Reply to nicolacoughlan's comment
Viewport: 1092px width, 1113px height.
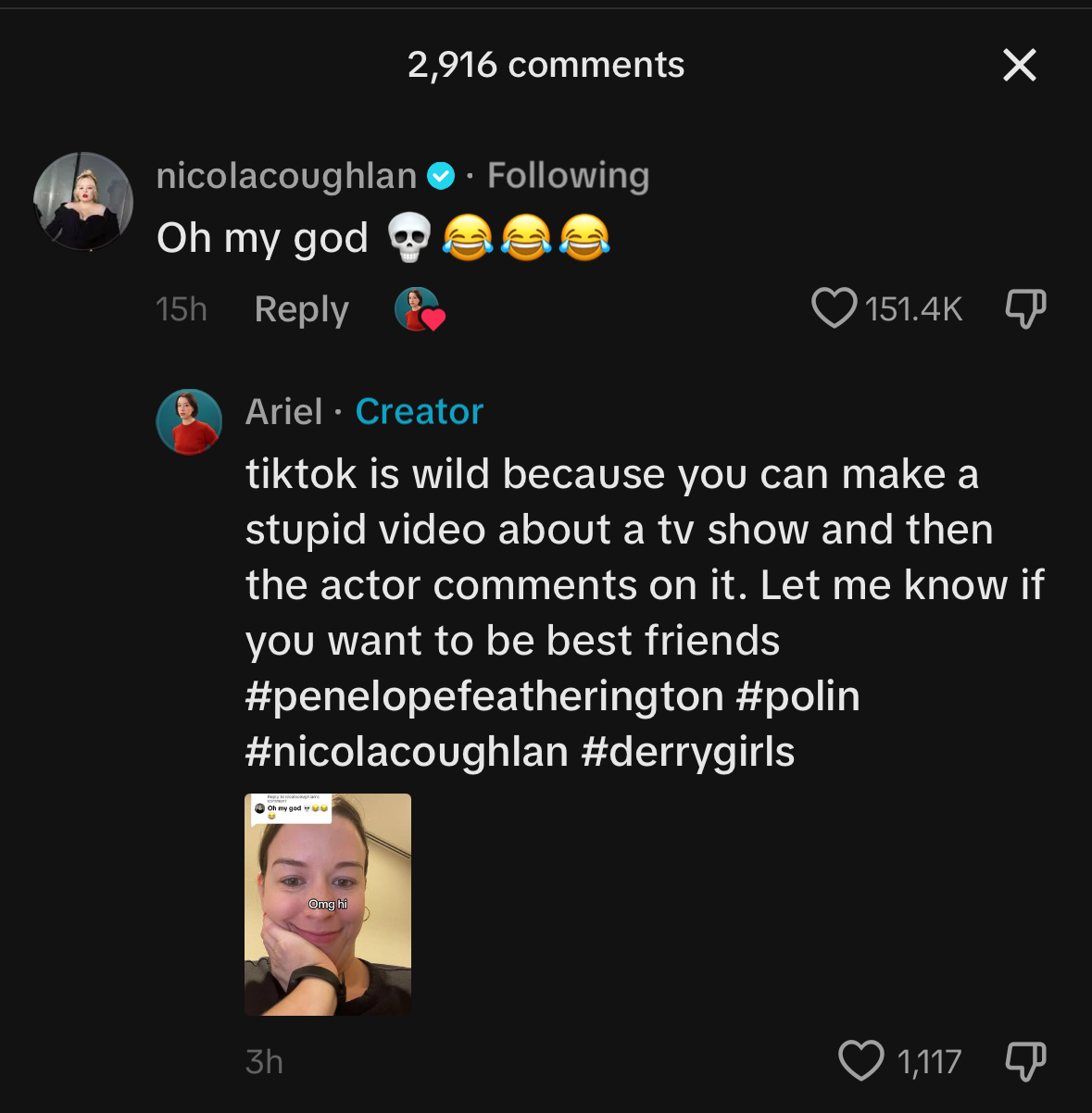(301, 309)
